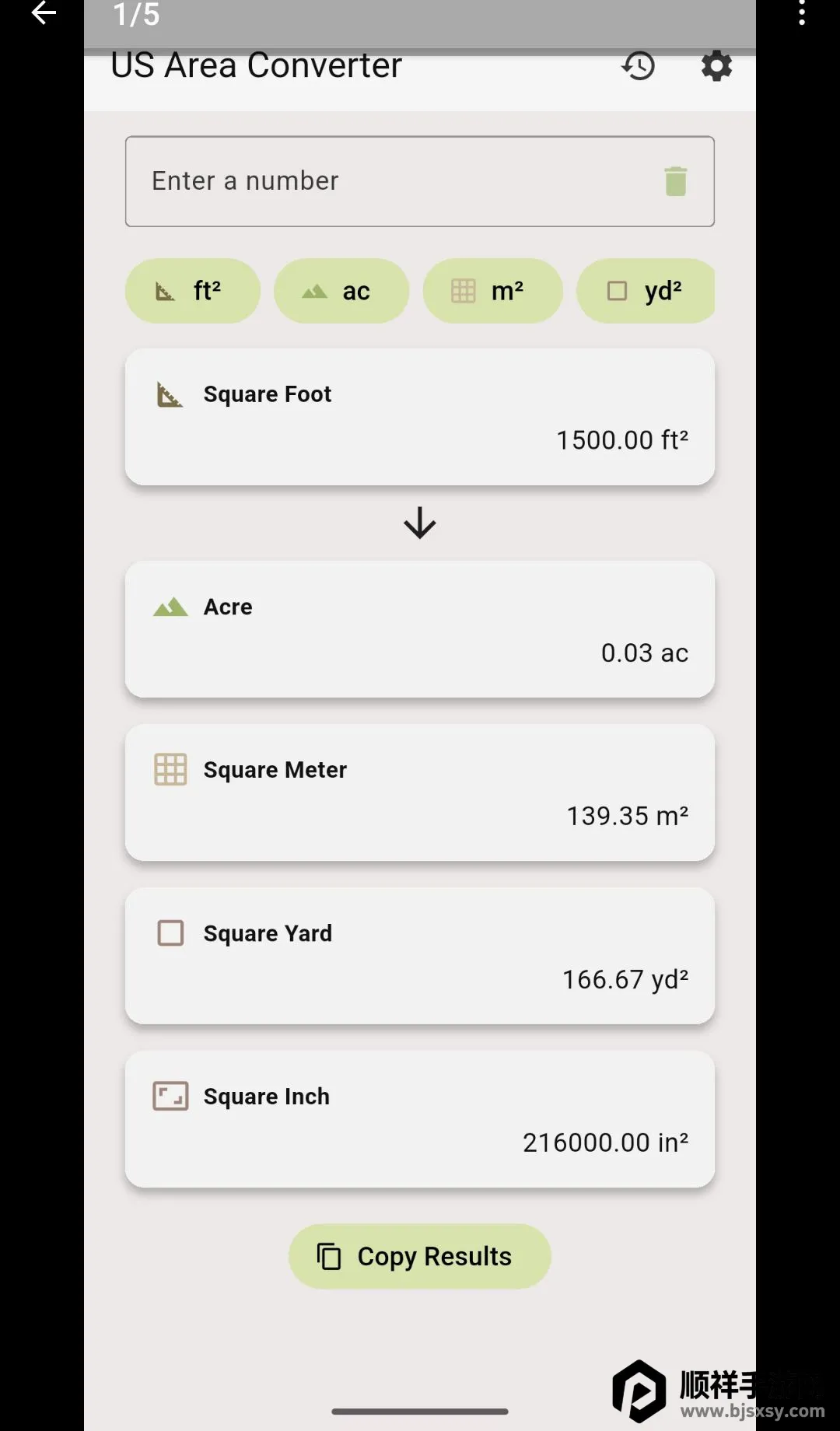Tap the Acre result card
This screenshot has width=840, height=1431.
(420, 629)
